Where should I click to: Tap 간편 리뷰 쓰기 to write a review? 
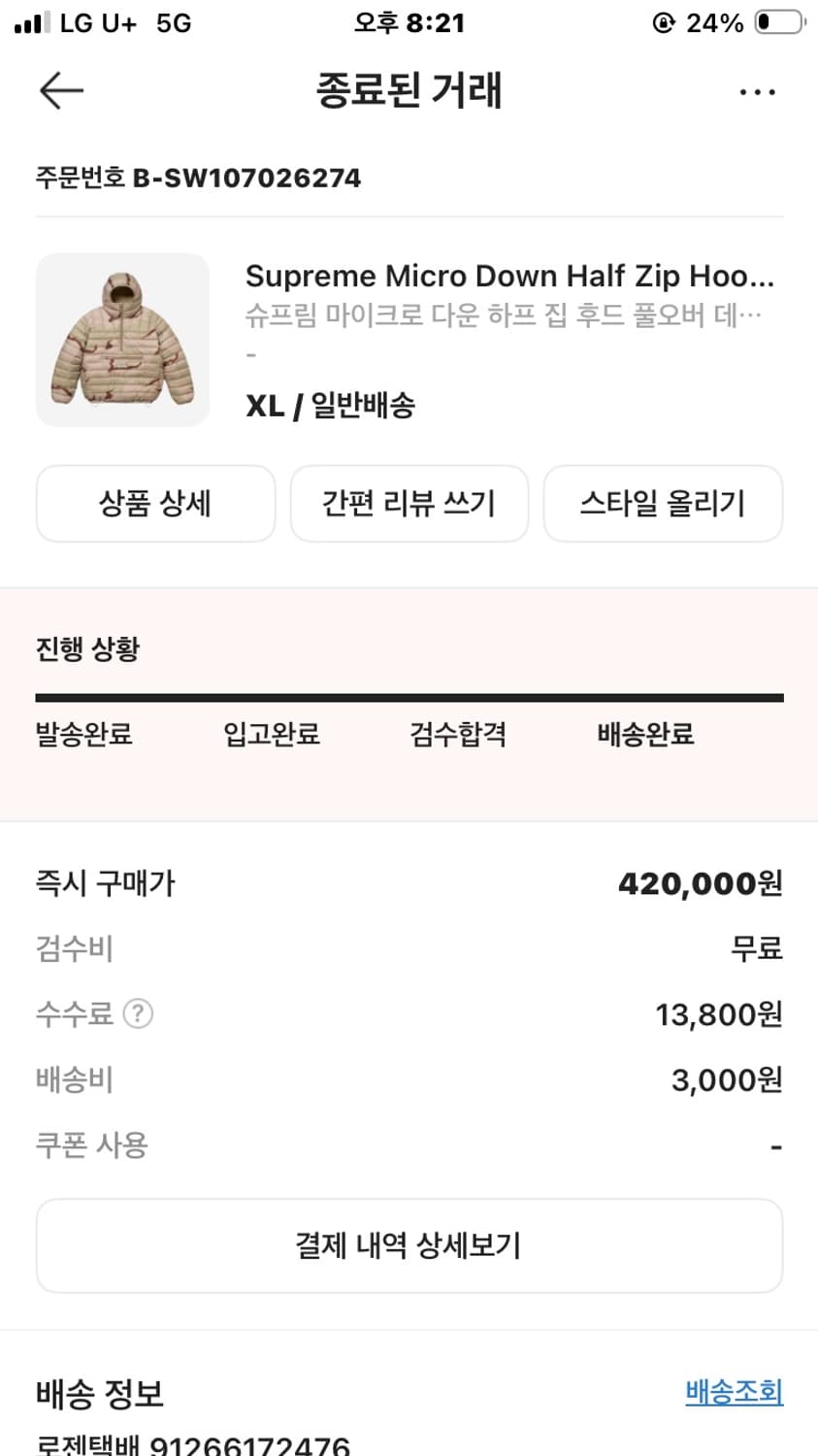(x=409, y=503)
